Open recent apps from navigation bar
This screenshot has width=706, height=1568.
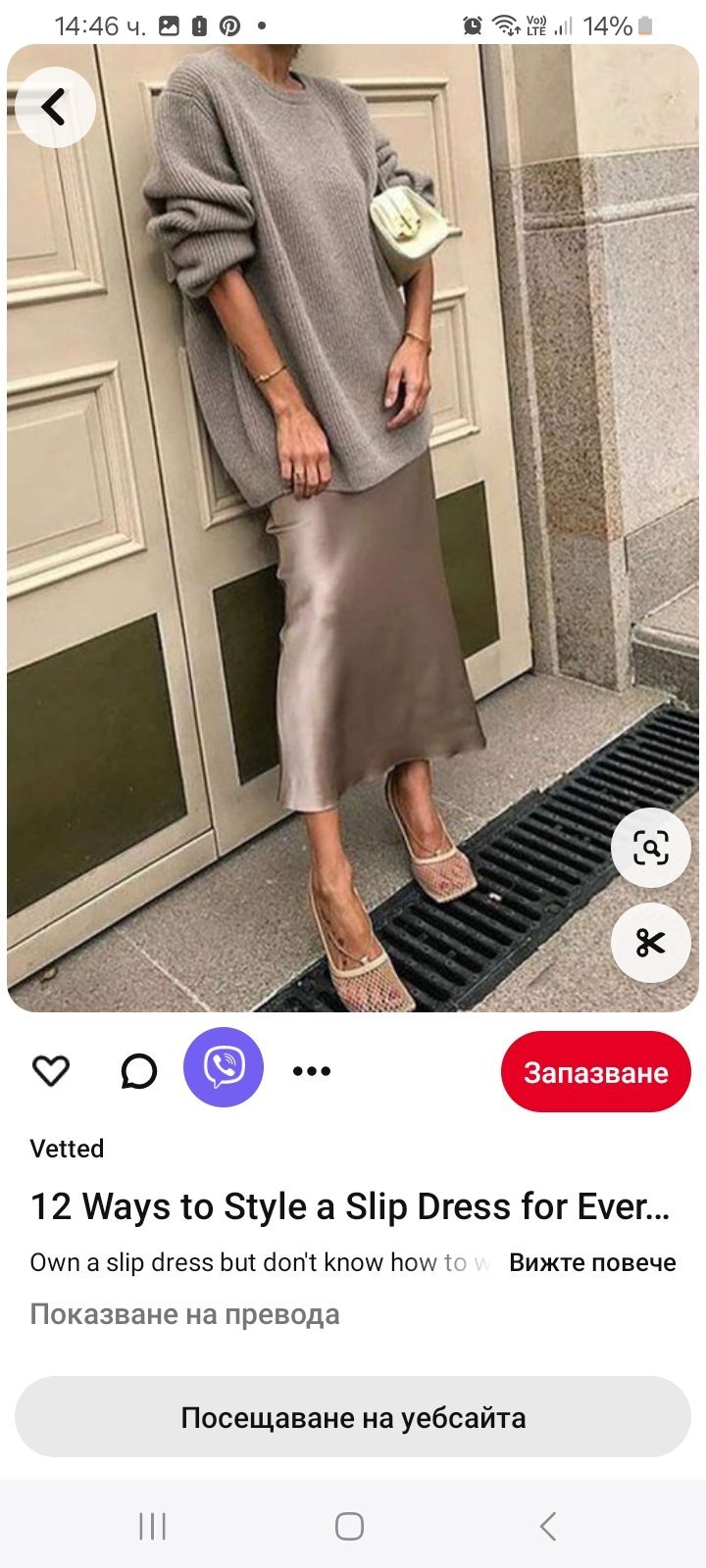[153, 1526]
